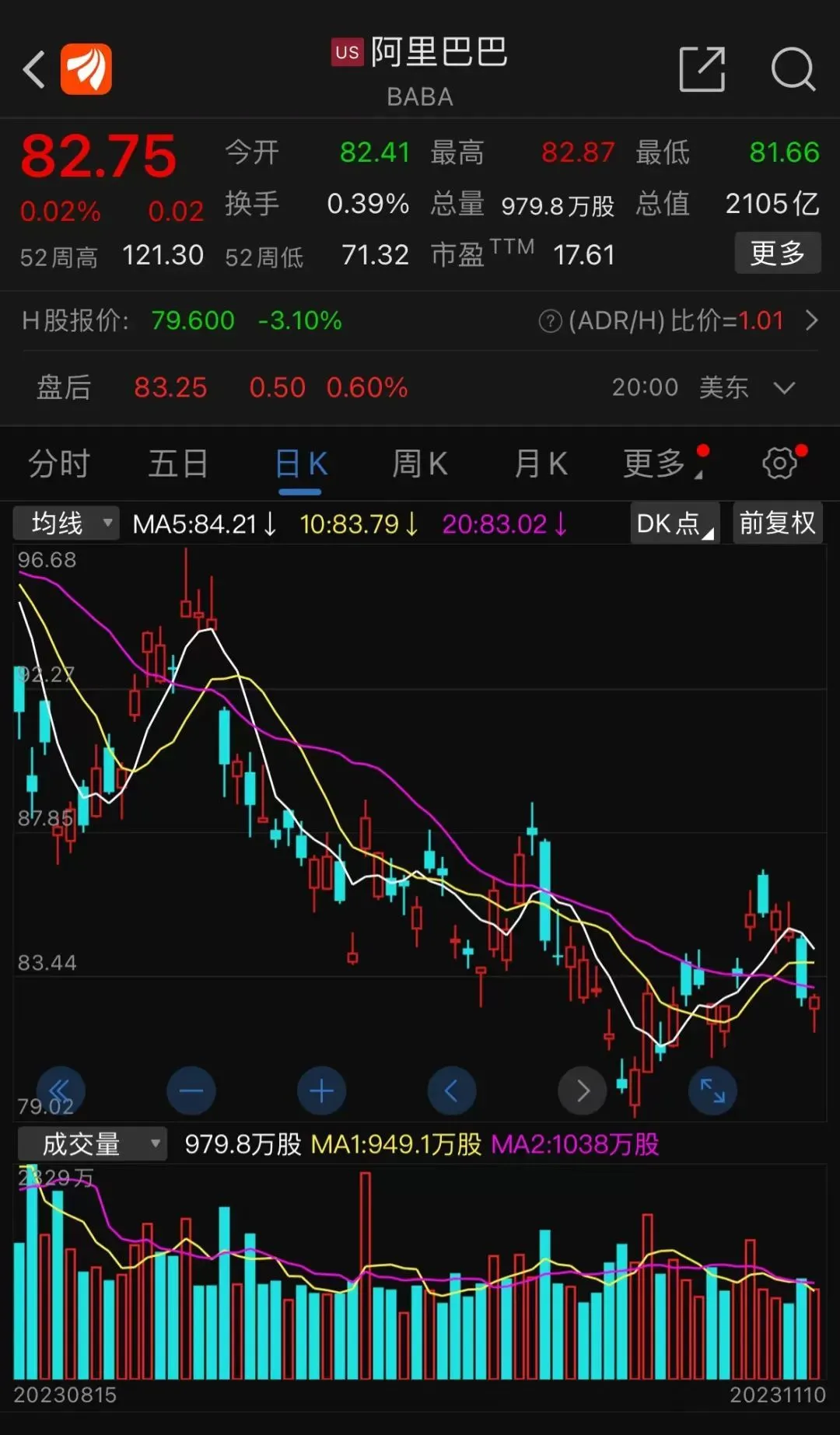Screen dimensions: 840x1435
Task: Zoom in the K-line chart
Action: (321, 1091)
